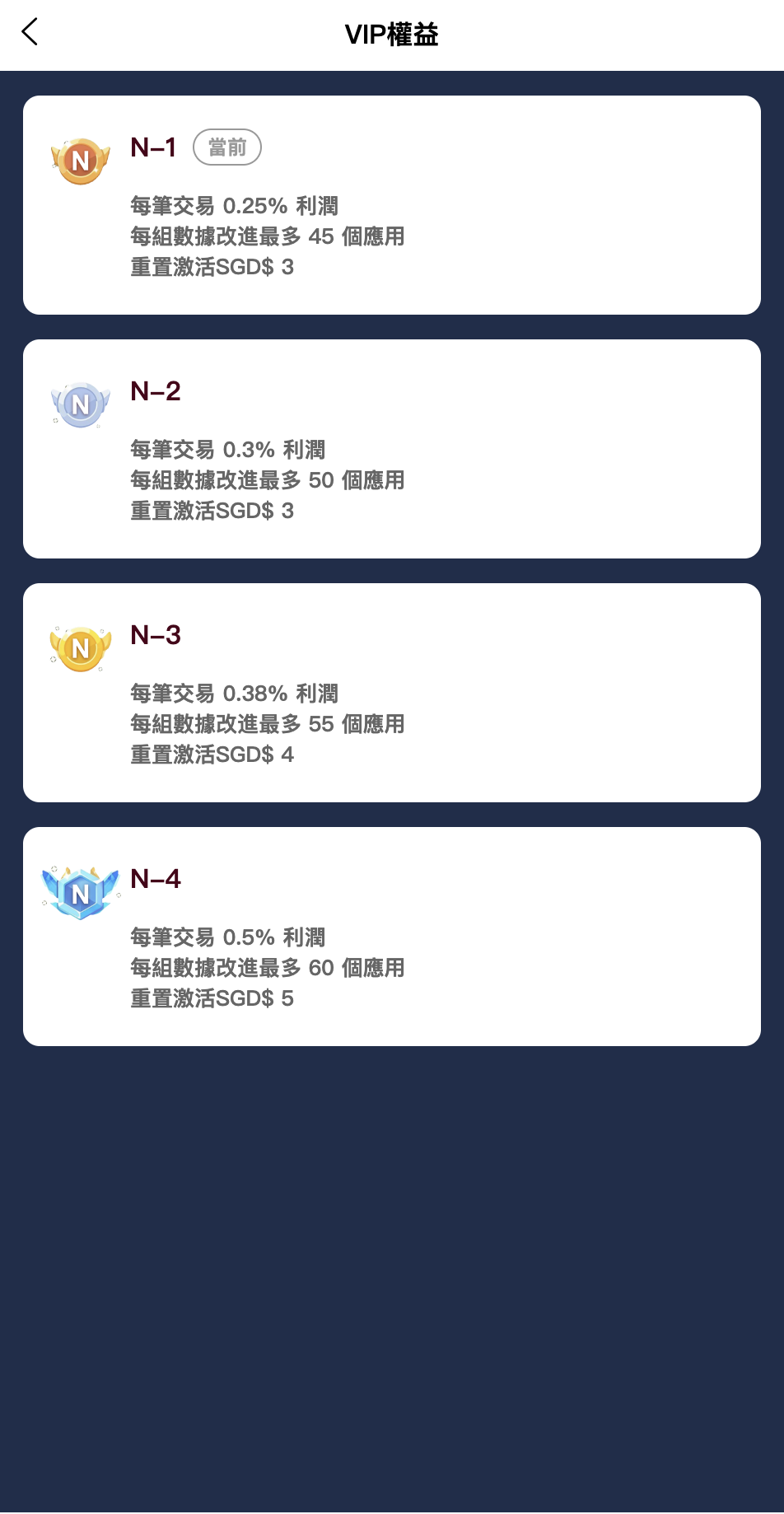Select the N-2 VIP level card
The height and width of the screenshot is (1514, 784).
click(391, 449)
